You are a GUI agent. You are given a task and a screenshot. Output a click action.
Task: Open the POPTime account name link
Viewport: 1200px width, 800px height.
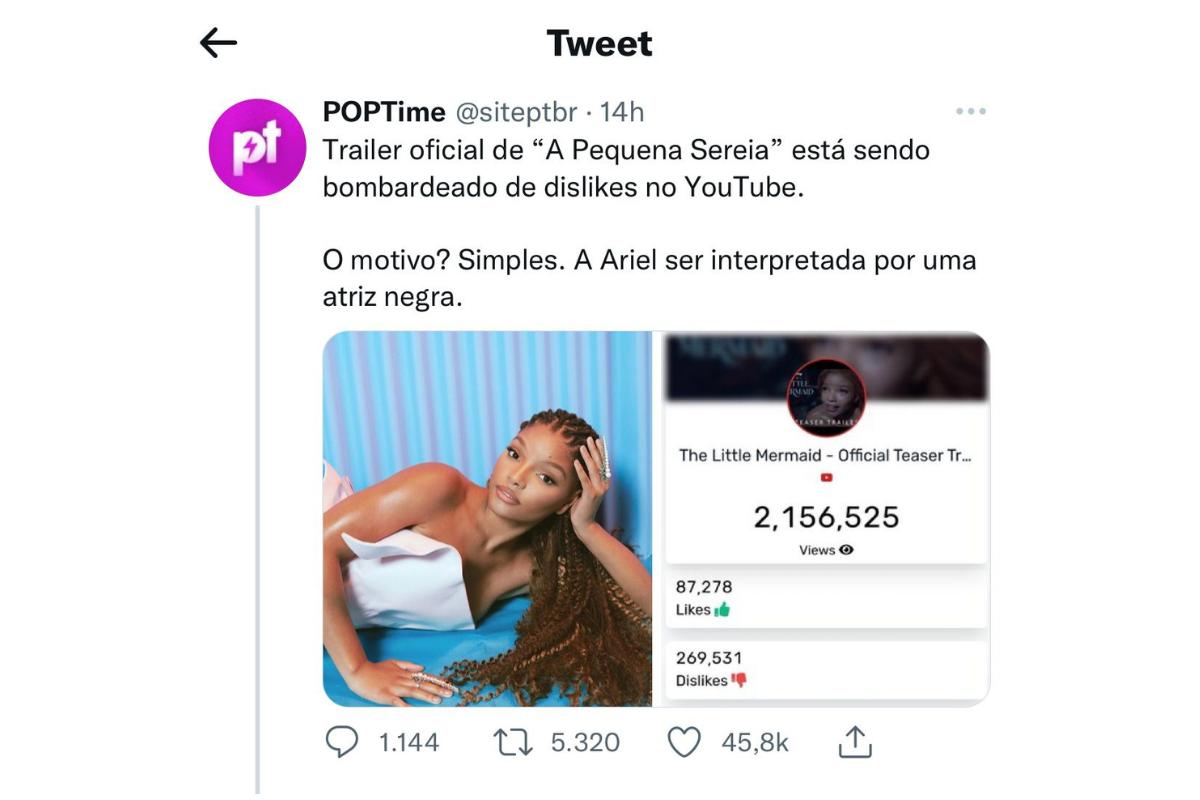(384, 112)
